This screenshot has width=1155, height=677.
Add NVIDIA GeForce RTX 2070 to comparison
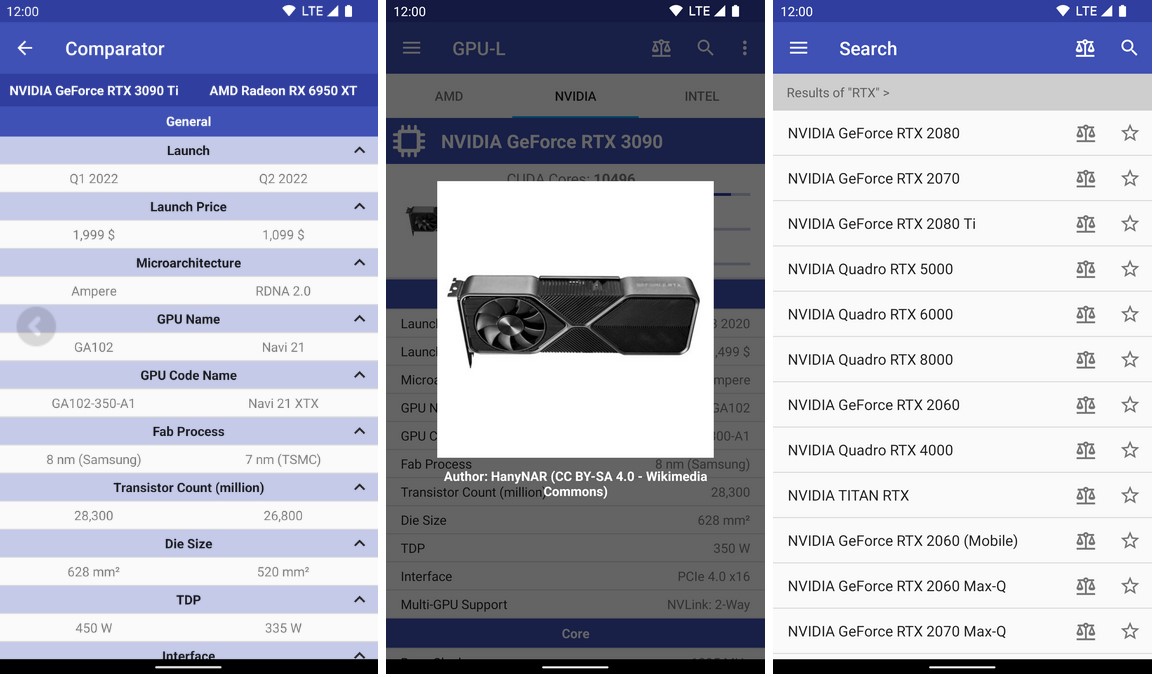[1085, 178]
